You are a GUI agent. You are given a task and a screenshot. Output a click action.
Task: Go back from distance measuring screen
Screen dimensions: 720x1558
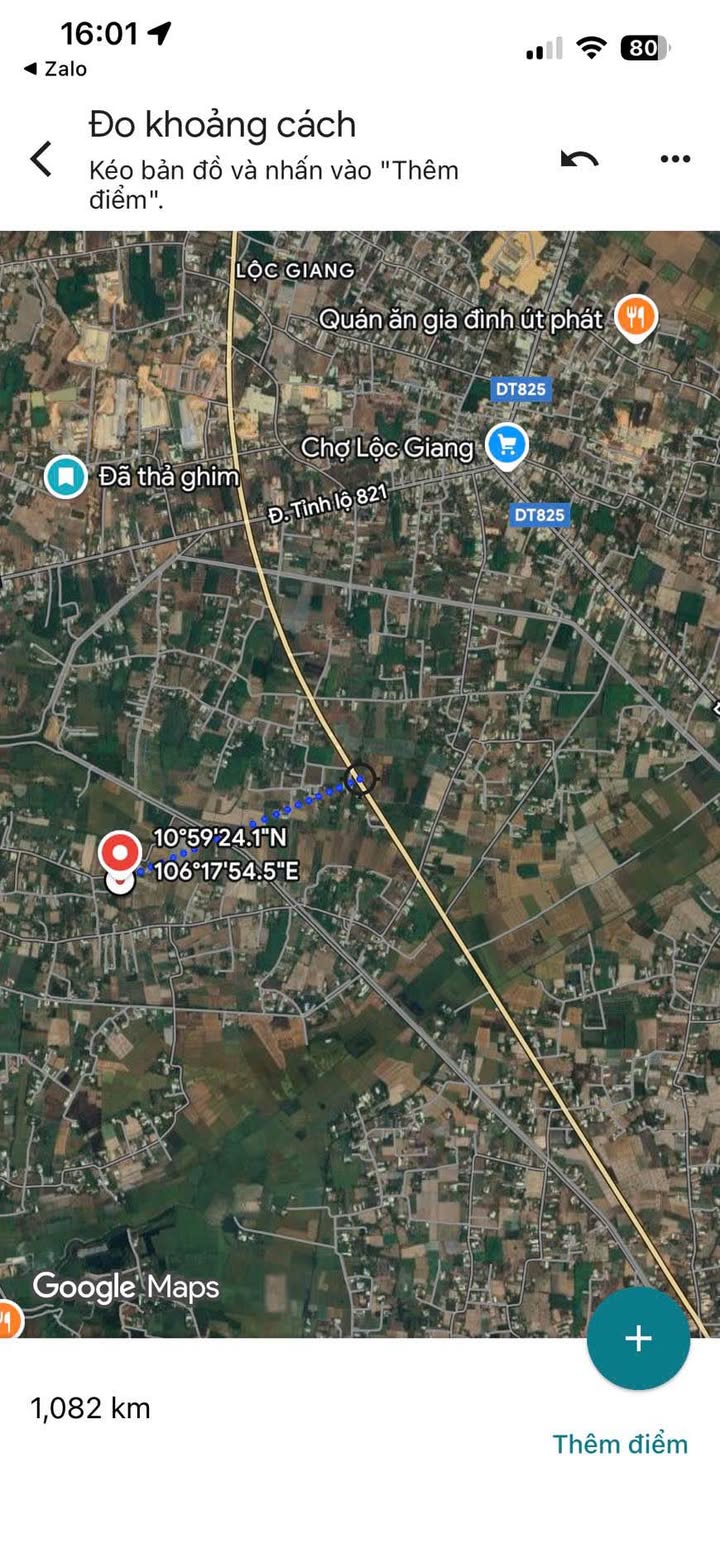[x=41, y=159]
